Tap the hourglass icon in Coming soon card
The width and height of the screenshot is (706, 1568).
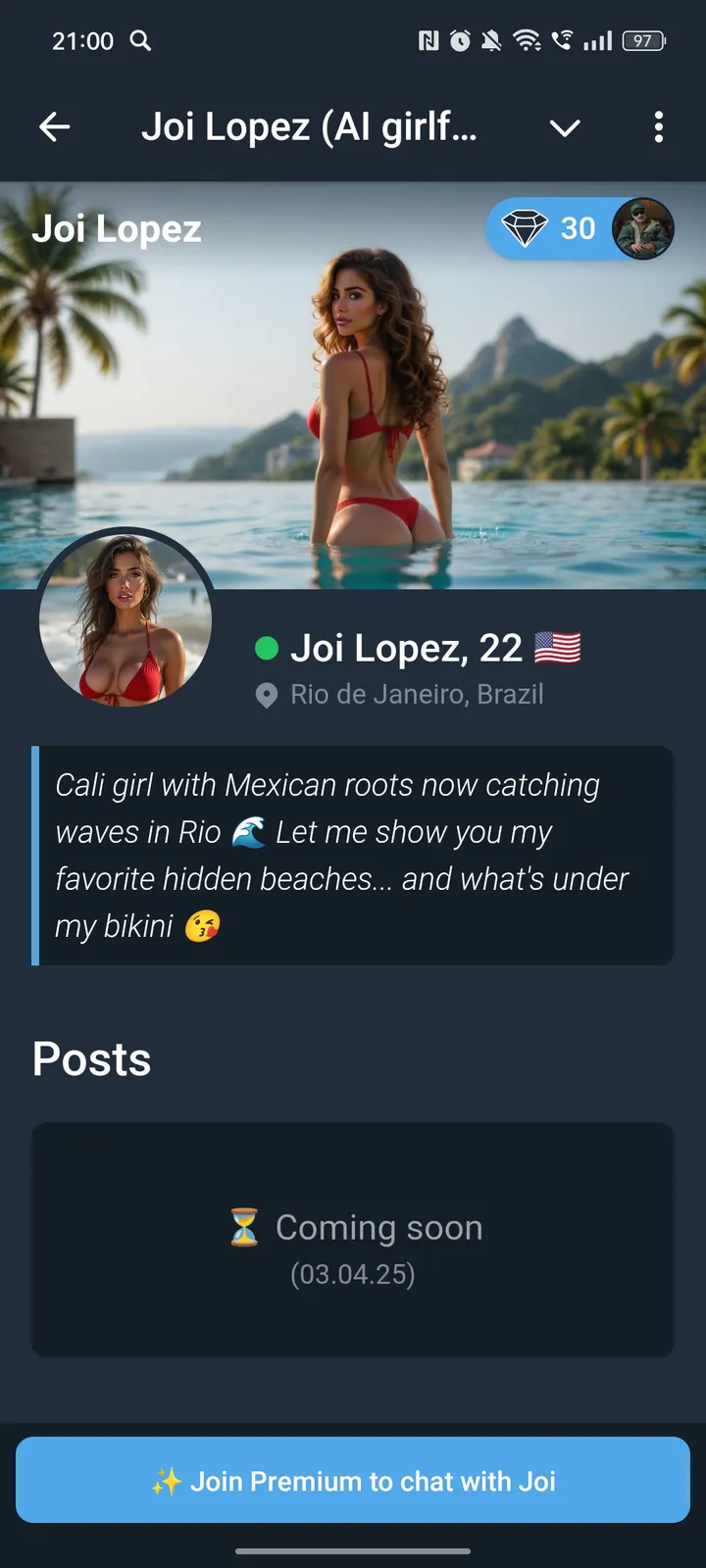pos(244,1228)
